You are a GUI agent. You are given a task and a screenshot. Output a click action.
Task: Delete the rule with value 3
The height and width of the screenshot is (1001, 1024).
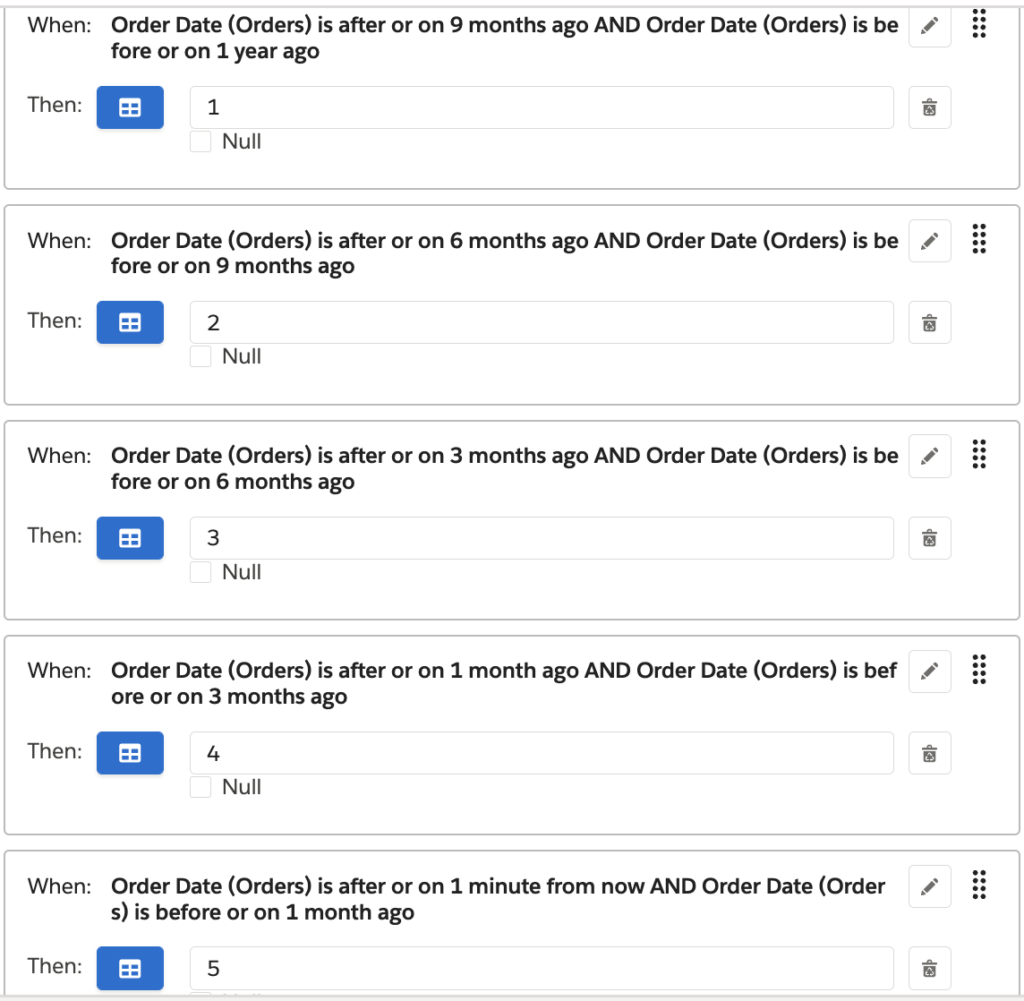tap(929, 538)
